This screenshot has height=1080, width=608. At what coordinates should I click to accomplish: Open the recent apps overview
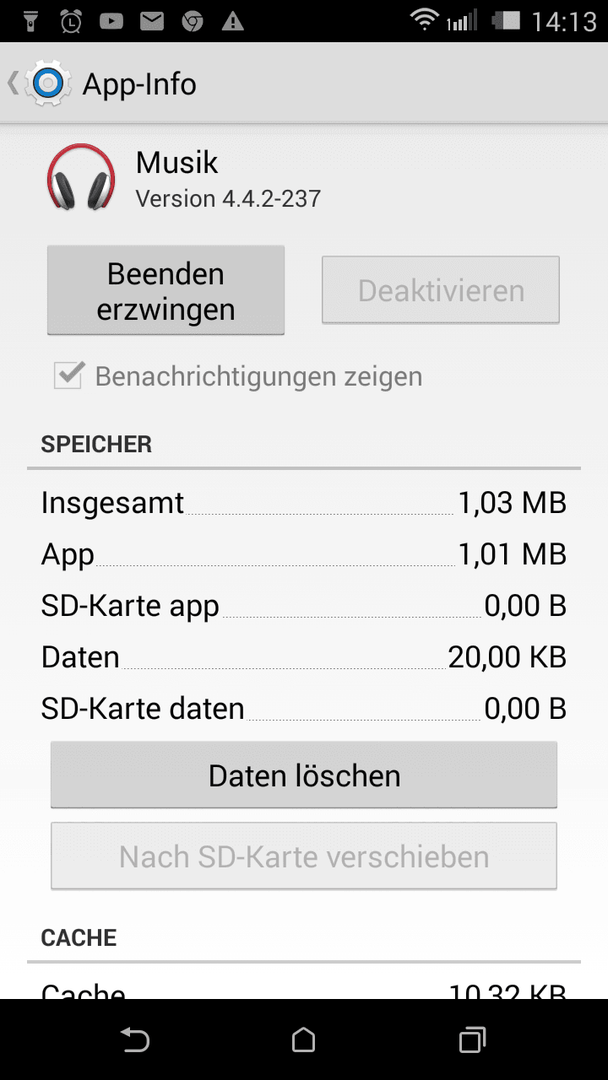click(x=472, y=1039)
